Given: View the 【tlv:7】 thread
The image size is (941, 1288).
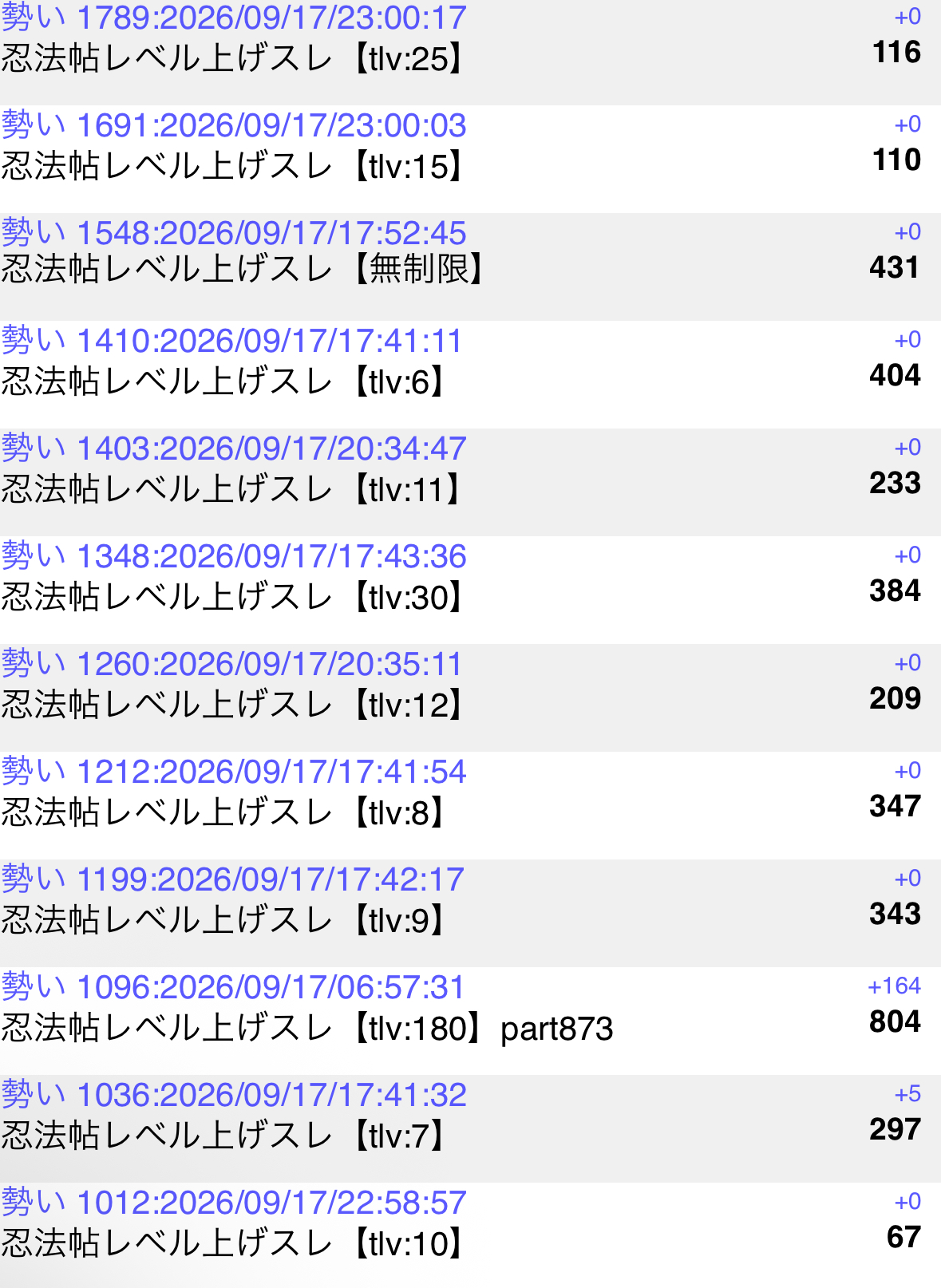Looking at the screenshot, I should click(470, 1128).
